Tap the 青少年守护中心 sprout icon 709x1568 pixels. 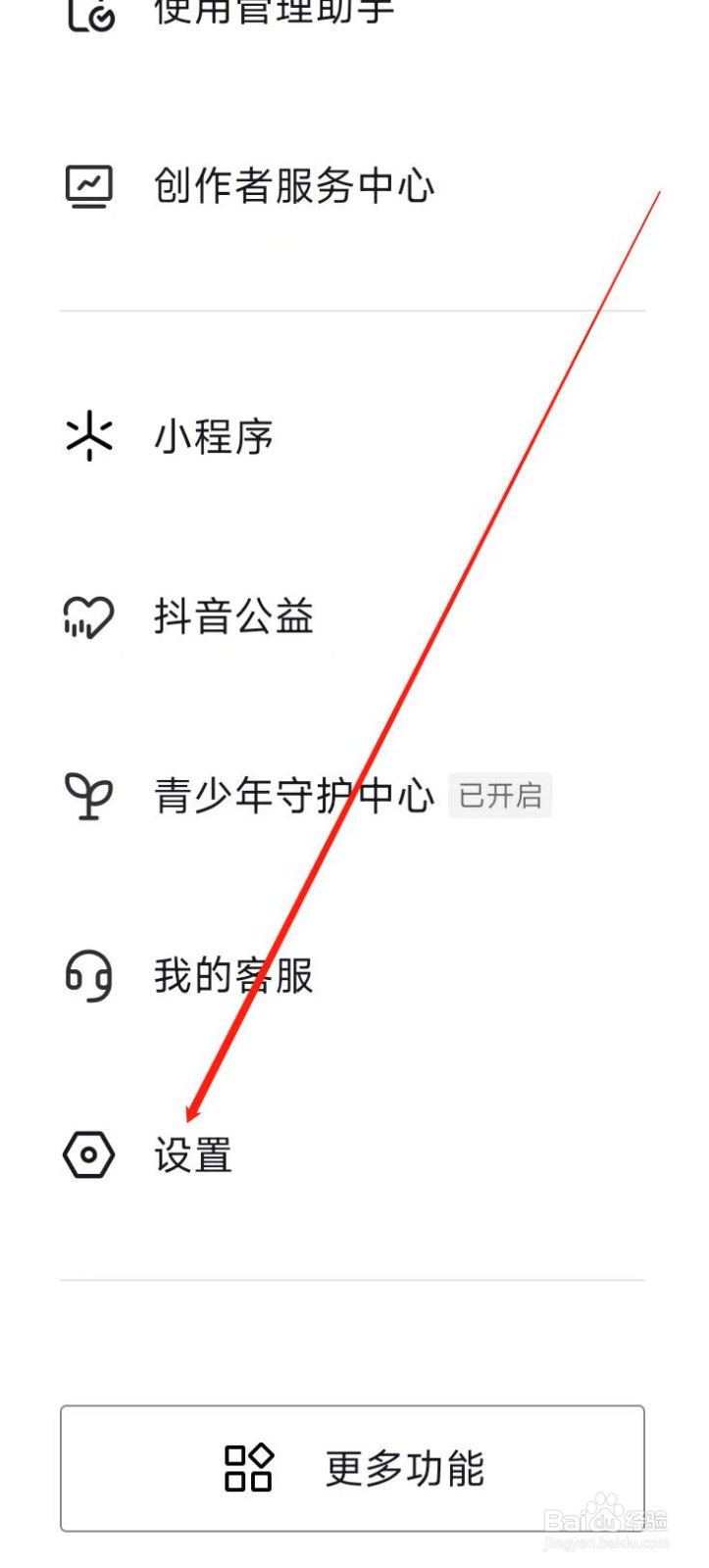click(x=87, y=796)
